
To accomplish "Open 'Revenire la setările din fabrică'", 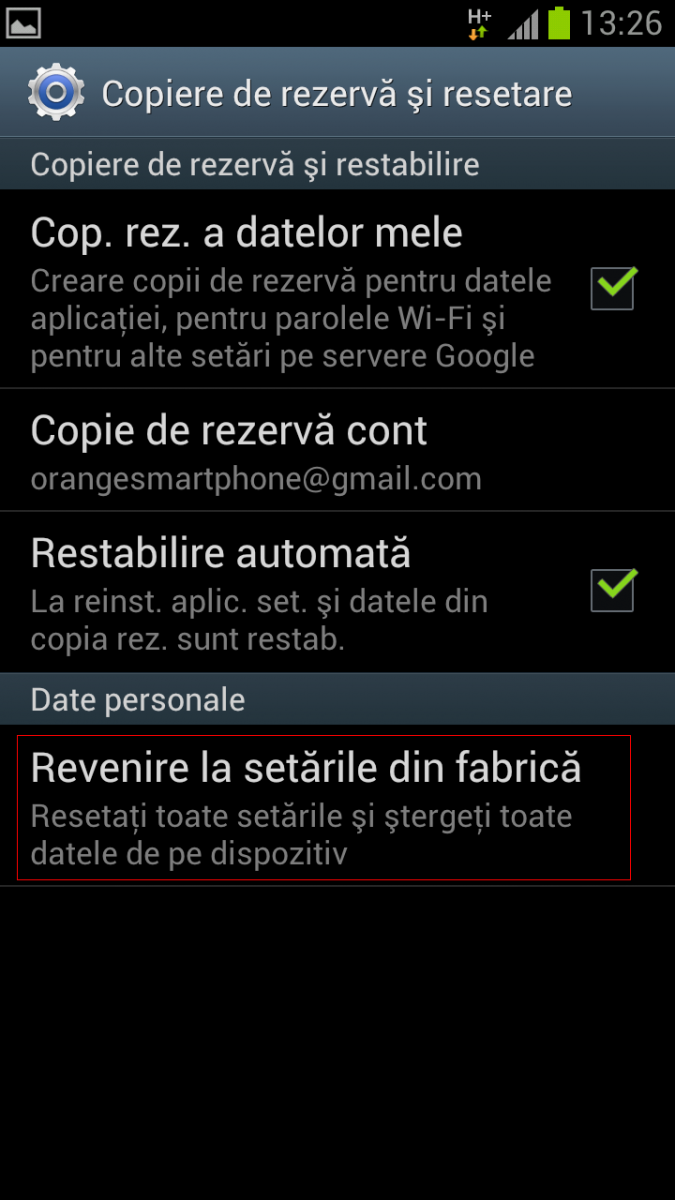I will tap(324, 808).
